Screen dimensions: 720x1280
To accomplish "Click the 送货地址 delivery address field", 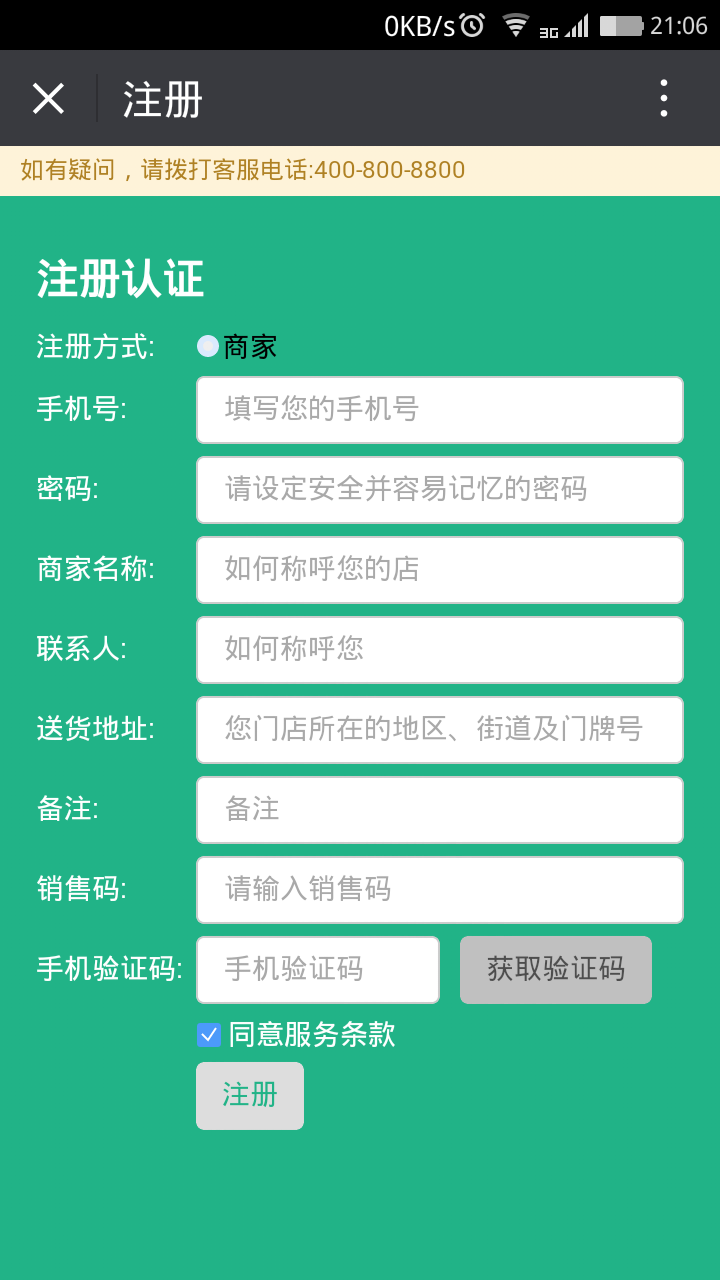I will (x=439, y=730).
